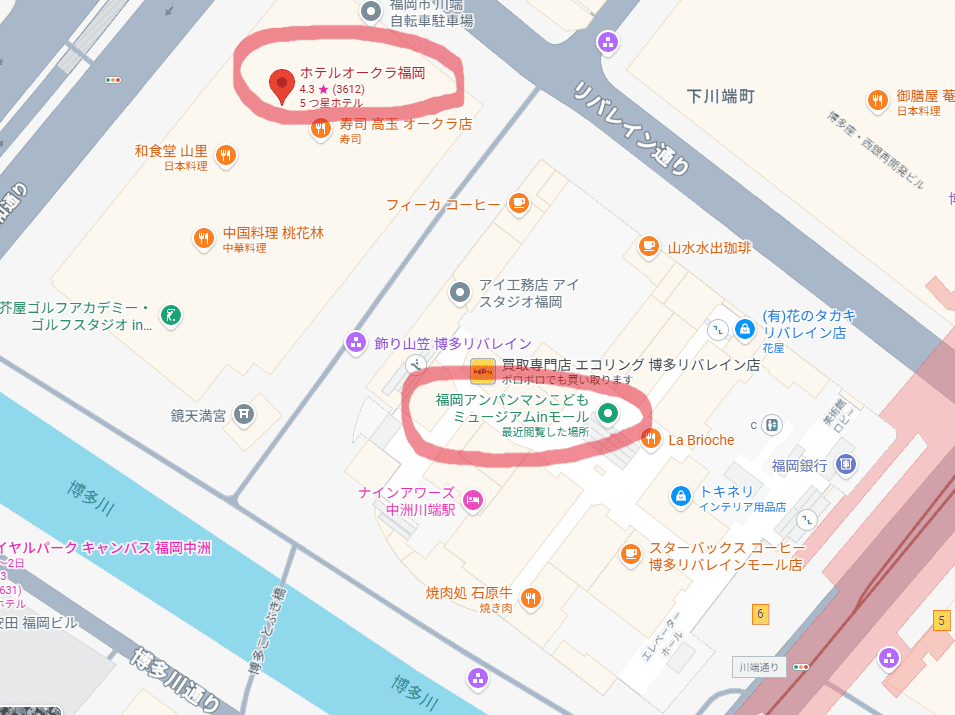Tap the トキネリ shop marker
Viewport: 955px width, 715px height.
(x=680, y=495)
